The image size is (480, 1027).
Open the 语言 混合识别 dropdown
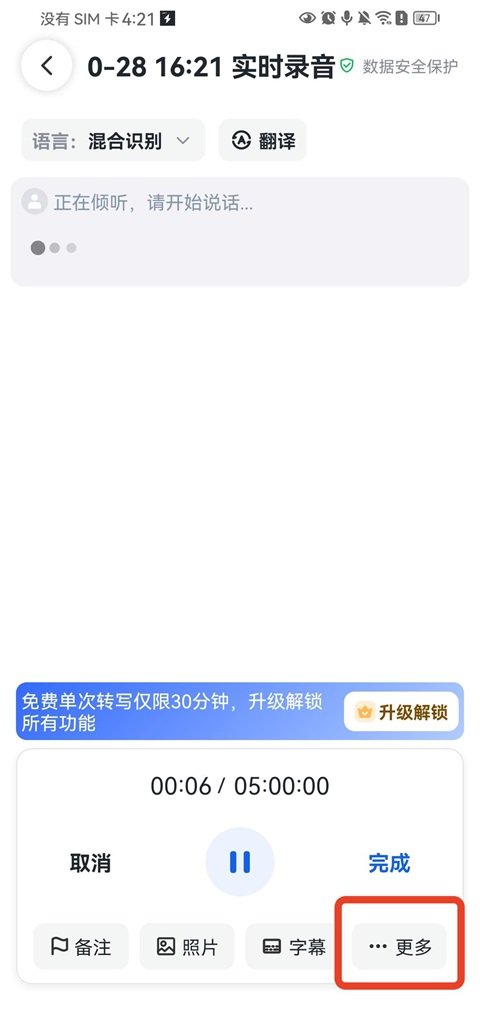pos(113,140)
